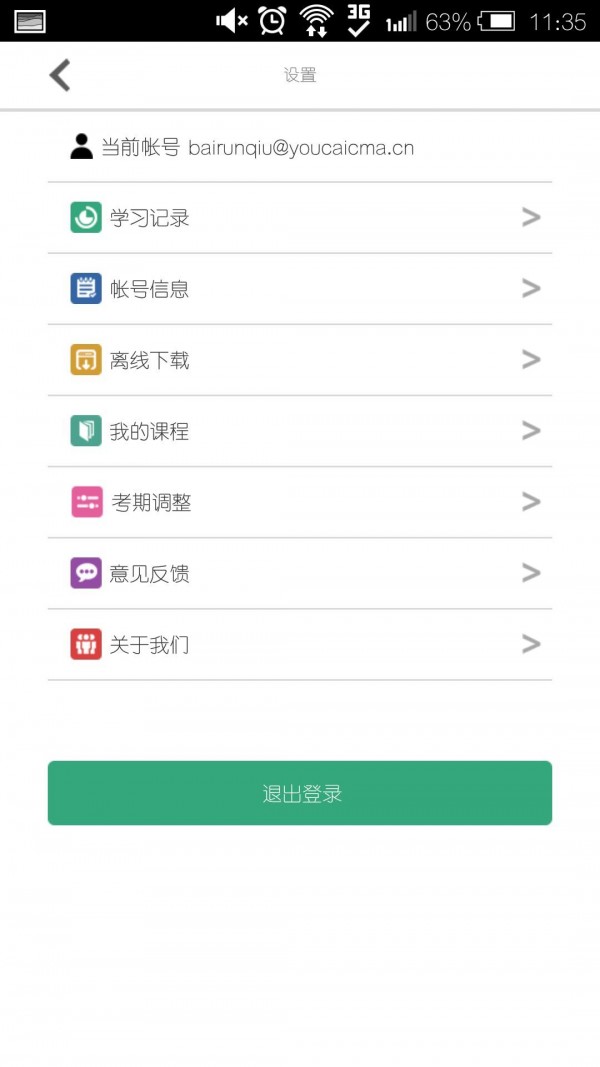This screenshot has height=1067, width=600.
Task: Open 考期调整 exam period adjustment
Action: pyautogui.click(x=300, y=502)
